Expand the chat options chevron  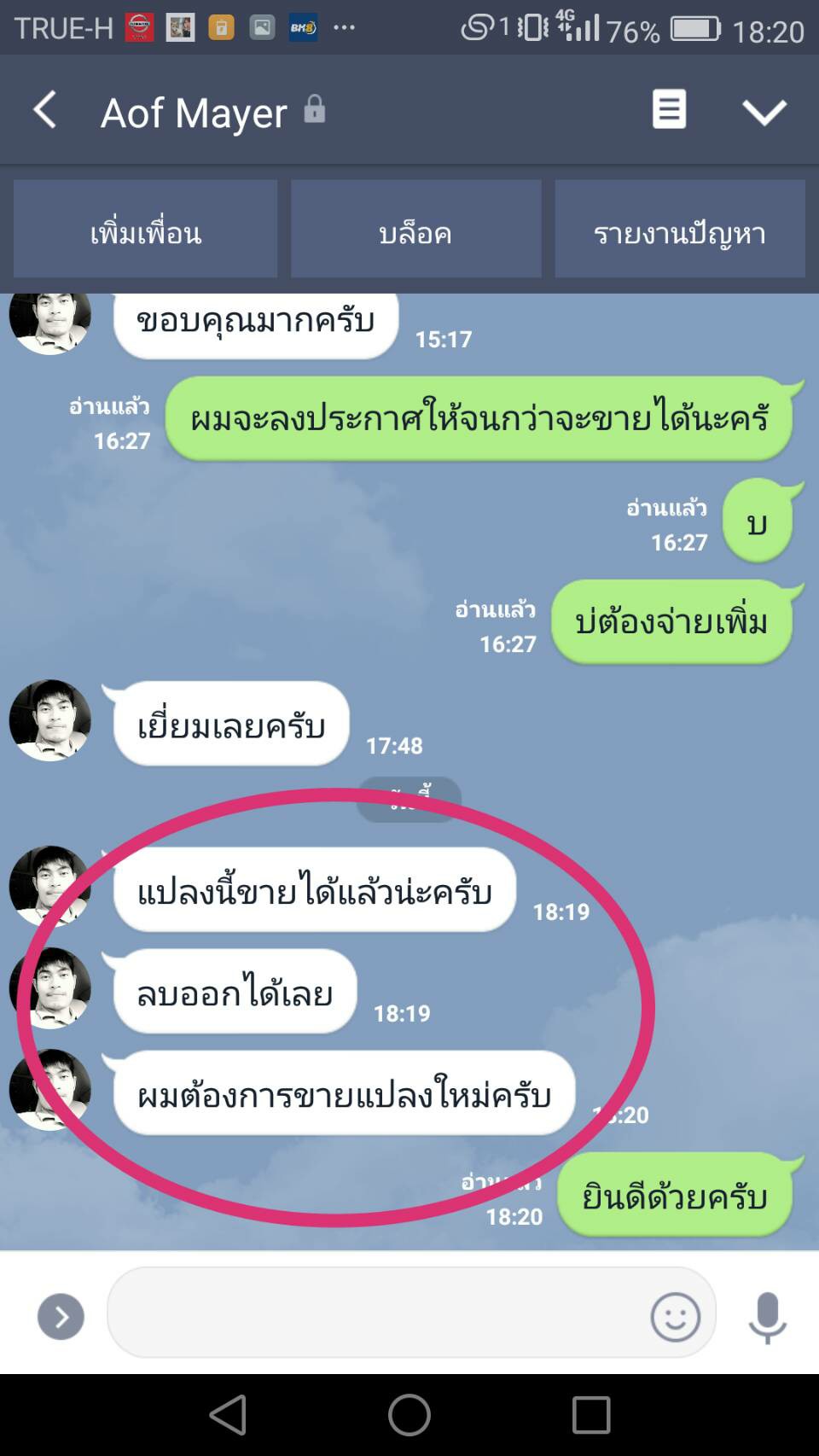764,112
